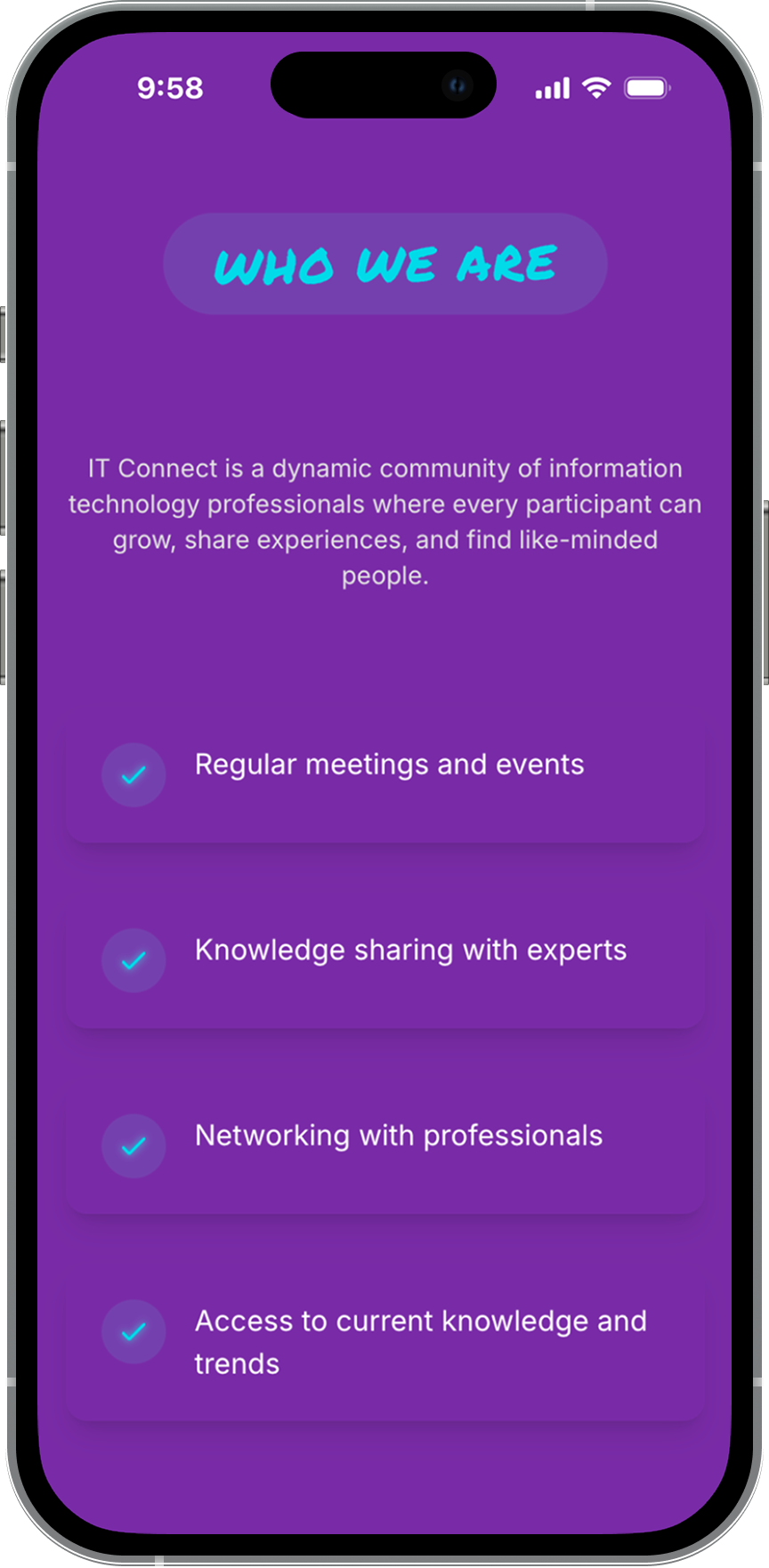
Task: Tap the checkmark beside Access to current knowledge
Action: point(133,1331)
